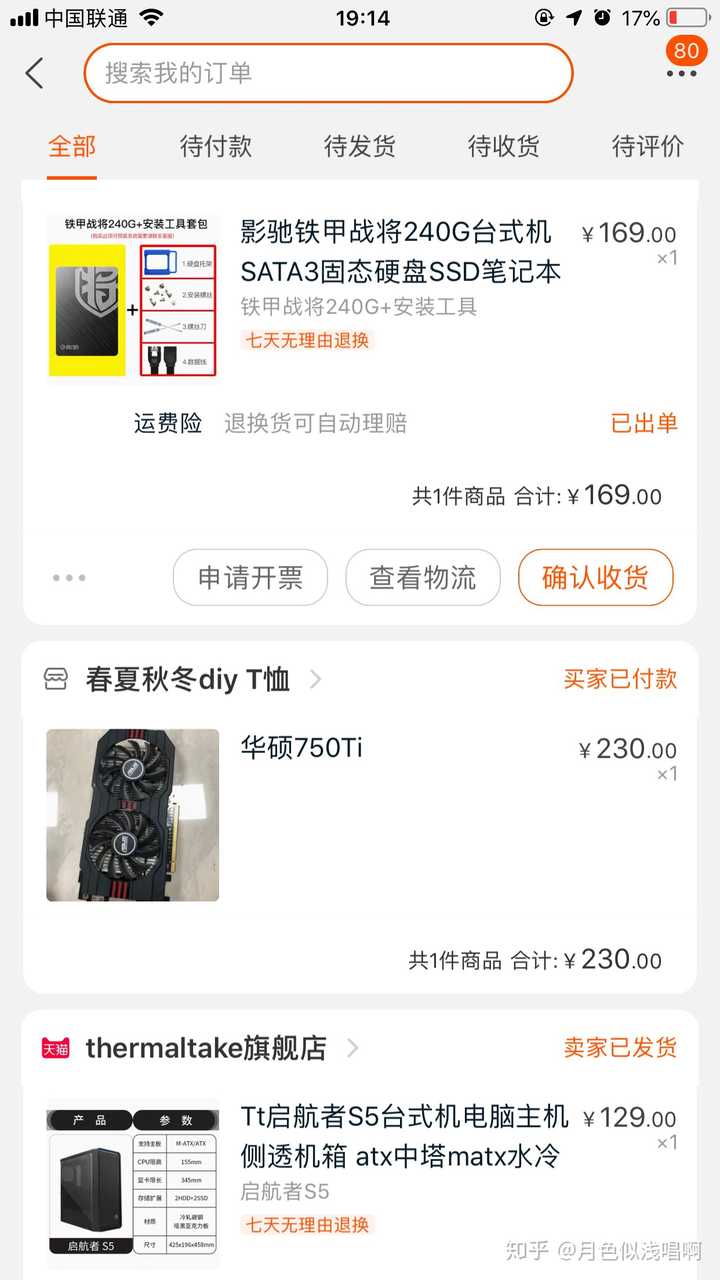The width and height of the screenshot is (720, 1280).
Task: Switch to the 待付款 tab
Action: coord(214,146)
